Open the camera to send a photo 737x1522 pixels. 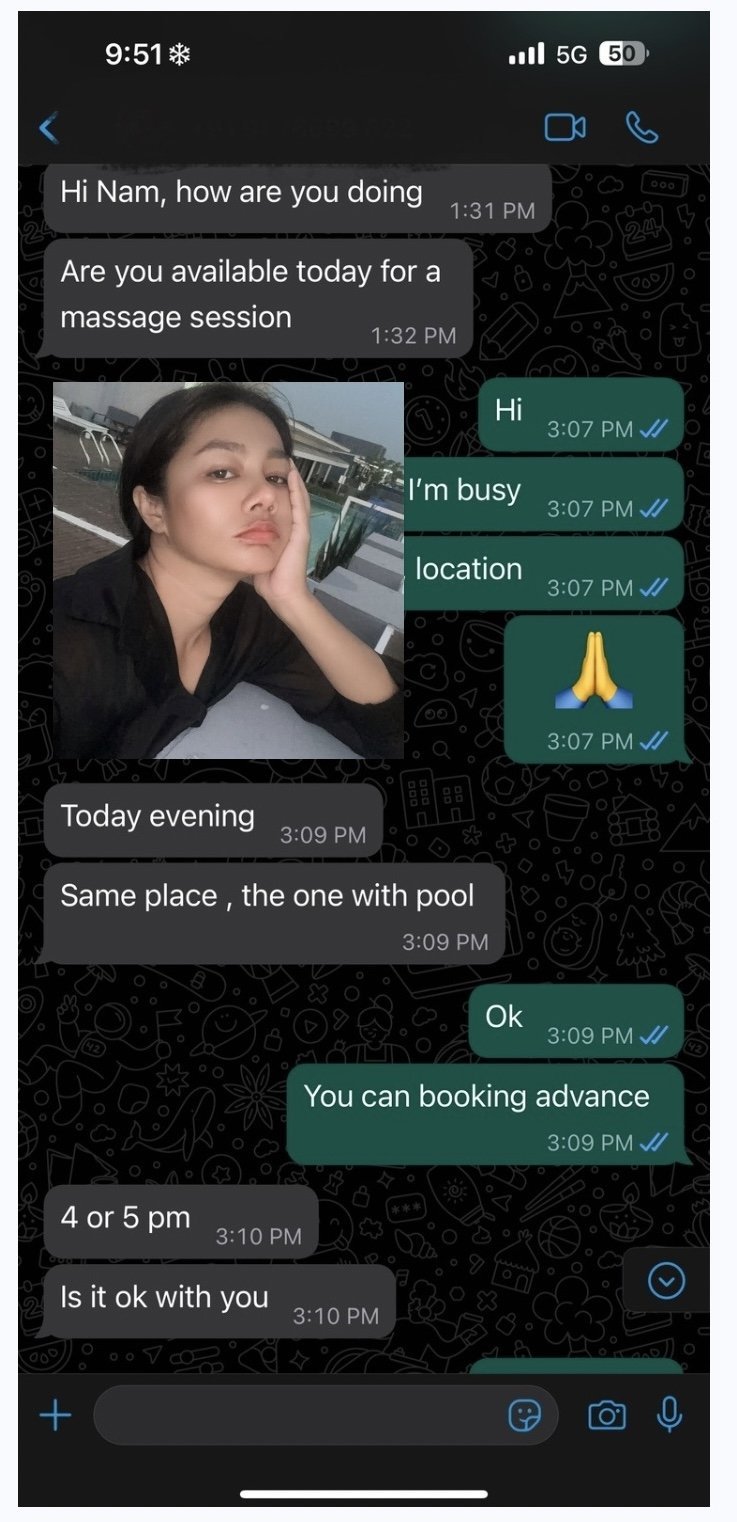pyautogui.click(x=607, y=1415)
